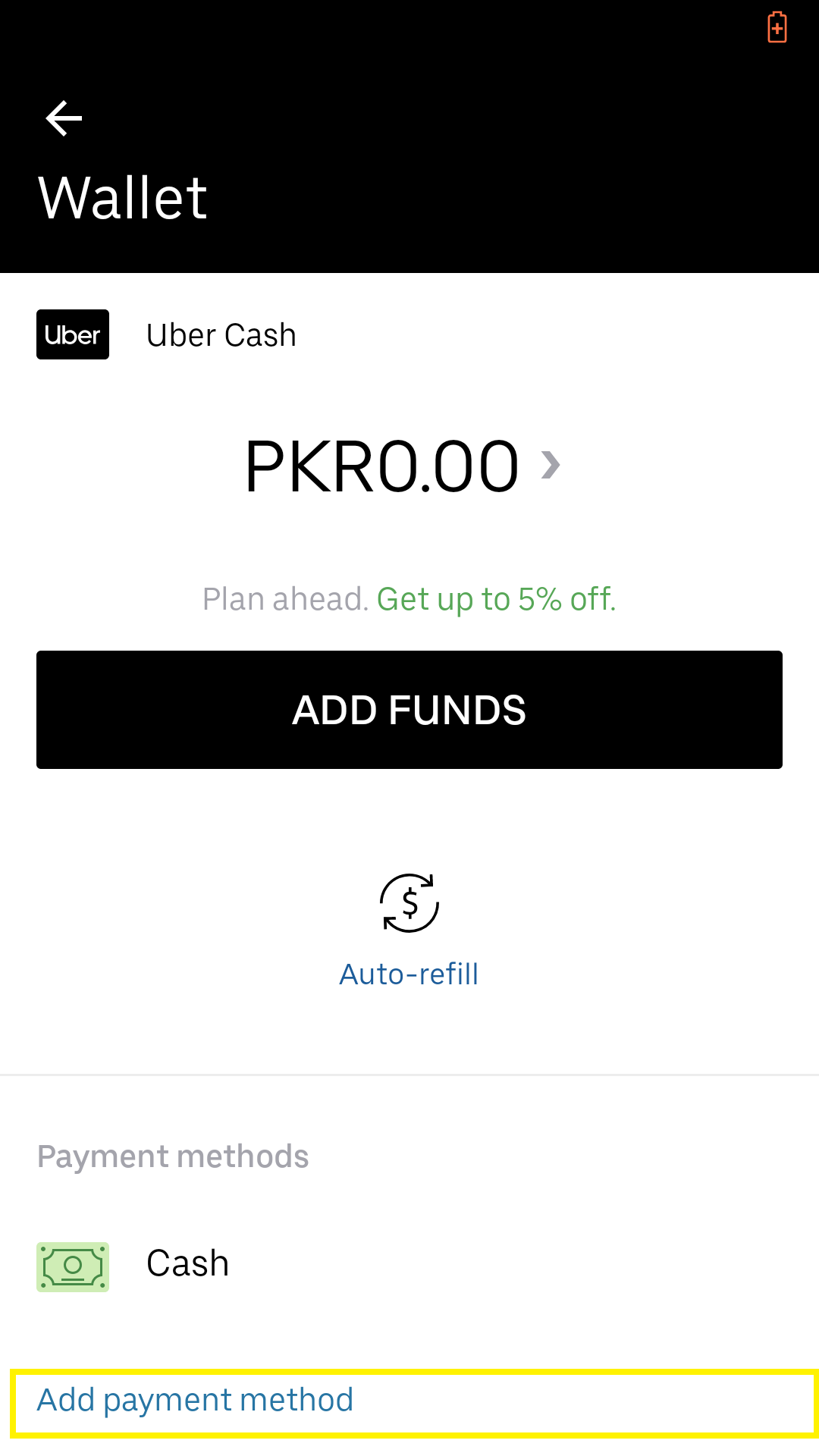The width and height of the screenshot is (819, 1456).
Task: Go back from the Wallet screen
Action: (64, 119)
